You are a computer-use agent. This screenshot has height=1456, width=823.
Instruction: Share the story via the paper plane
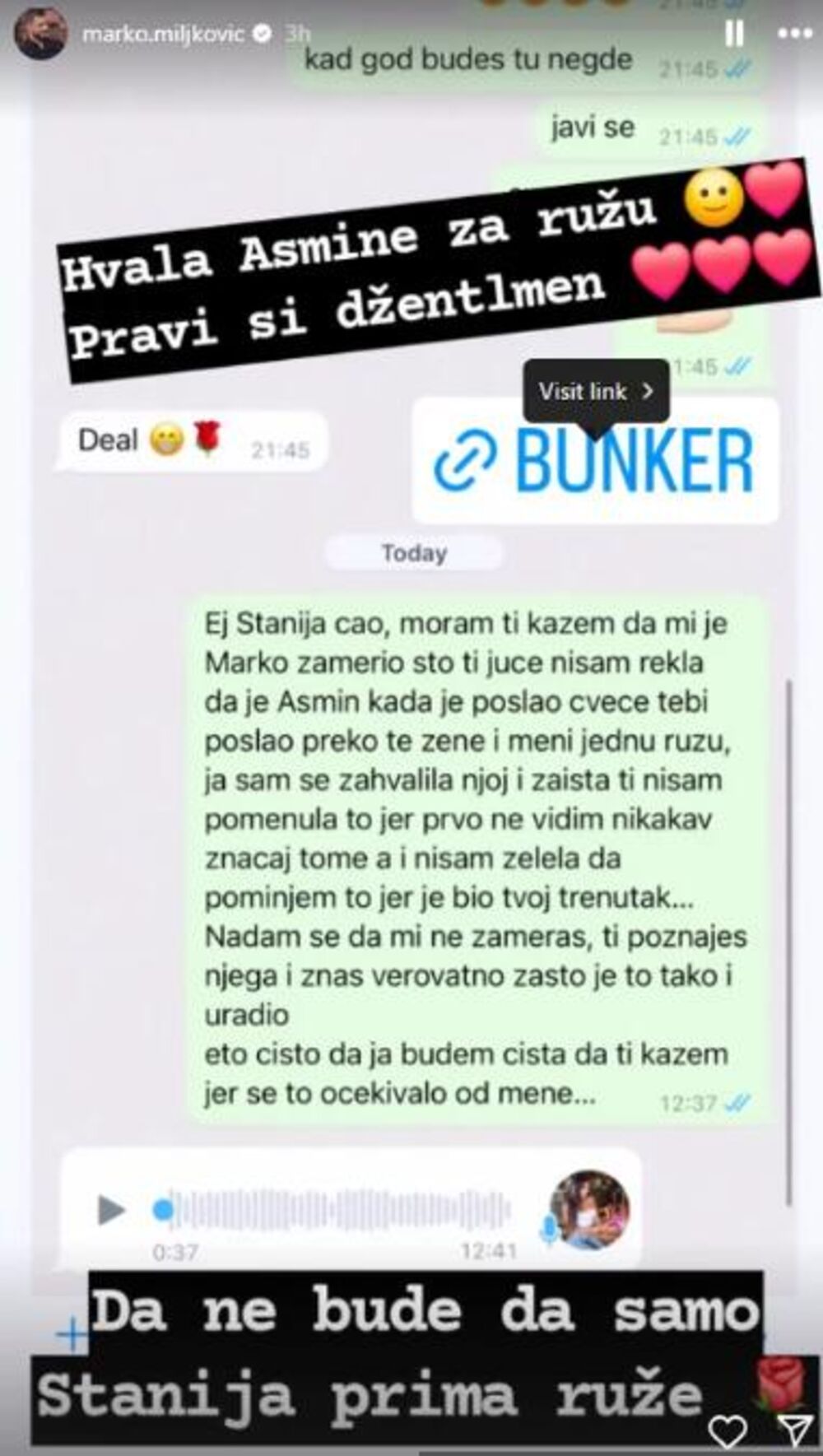point(795,1430)
